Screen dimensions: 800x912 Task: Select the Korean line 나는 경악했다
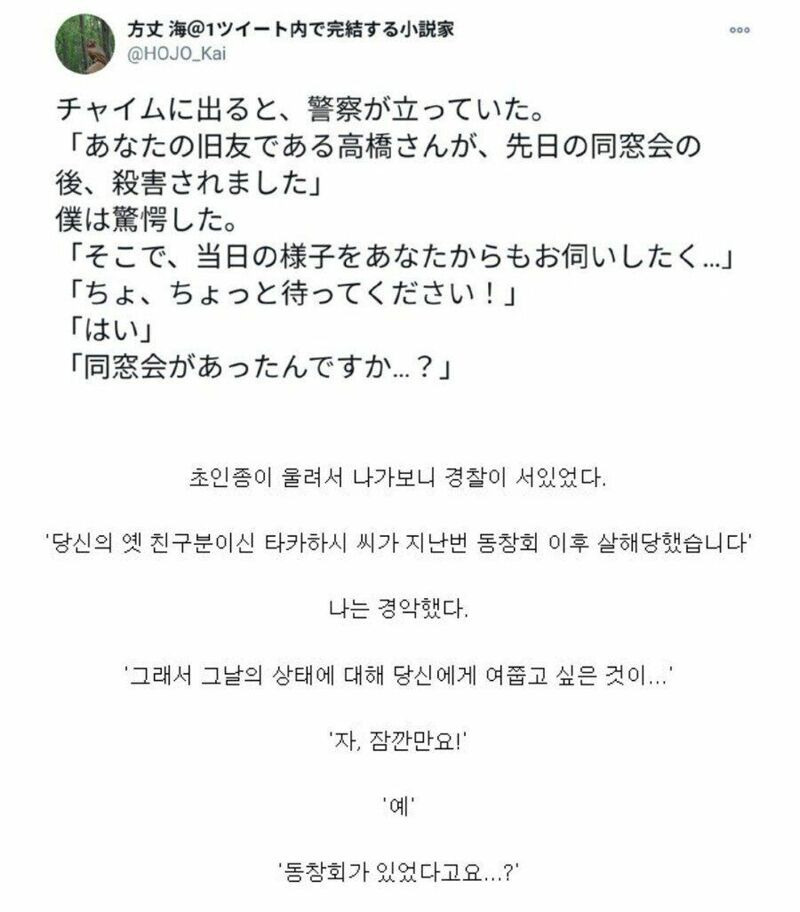(x=399, y=605)
